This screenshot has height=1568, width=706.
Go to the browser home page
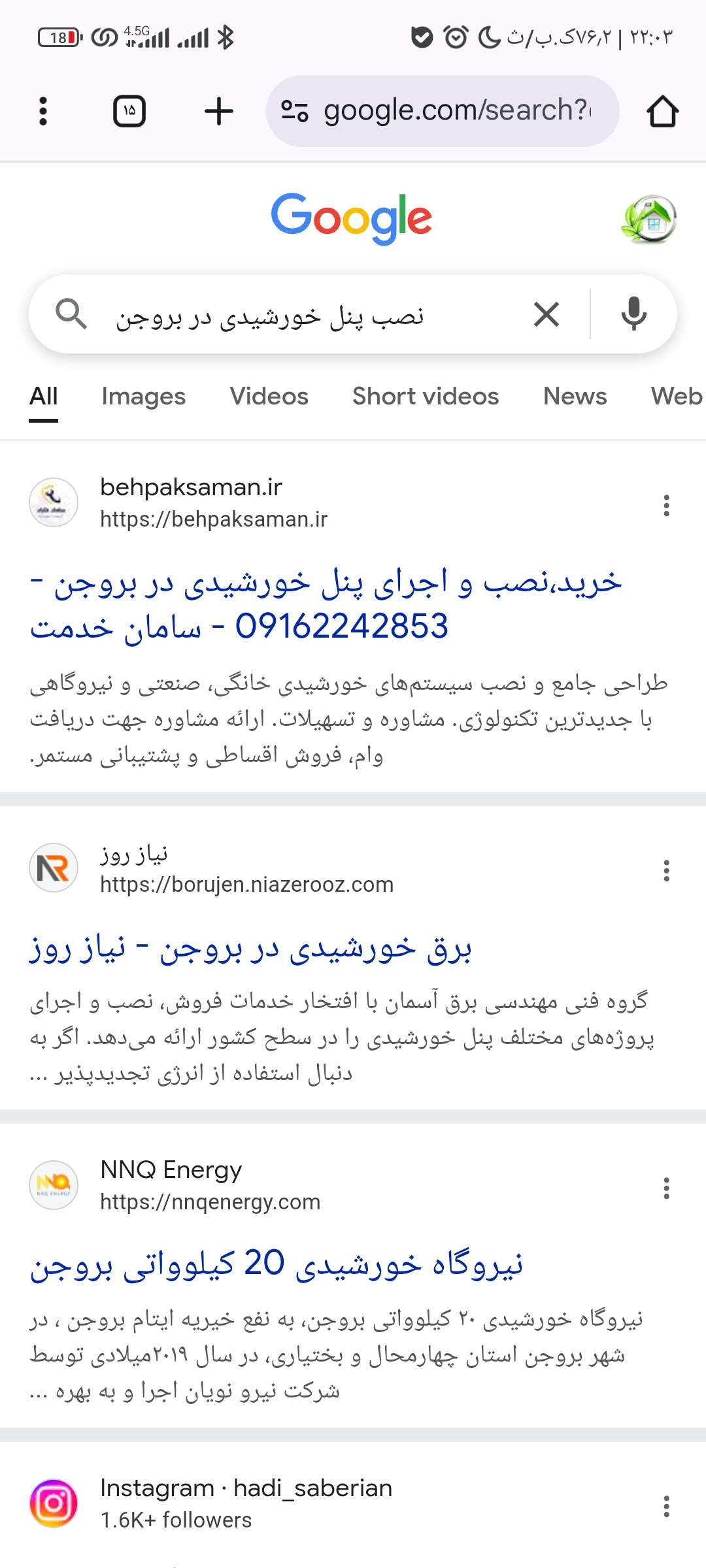click(x=662, y=111)
